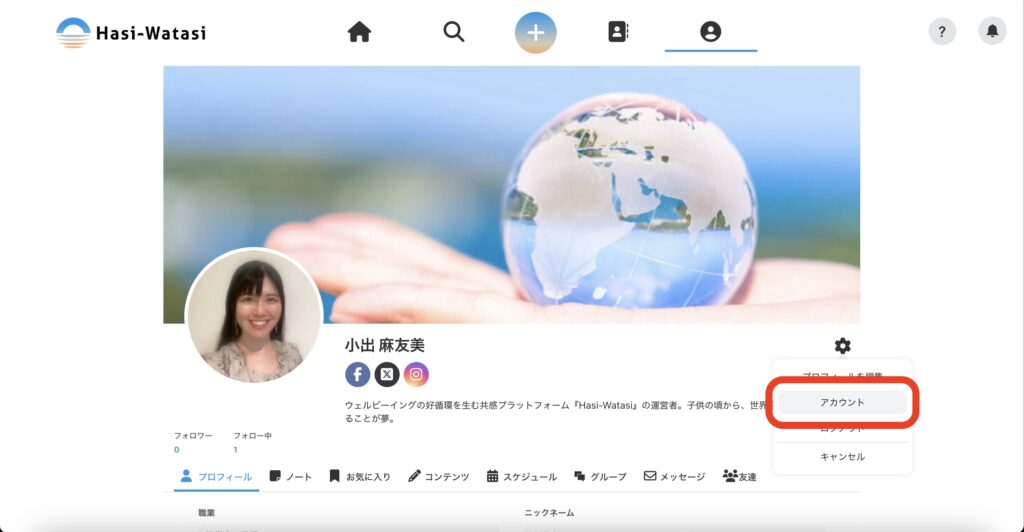Image resolution: width=1024 pixels, height=532 pixels.
Task: Open the contacts book icon
Action: point(618,32)
